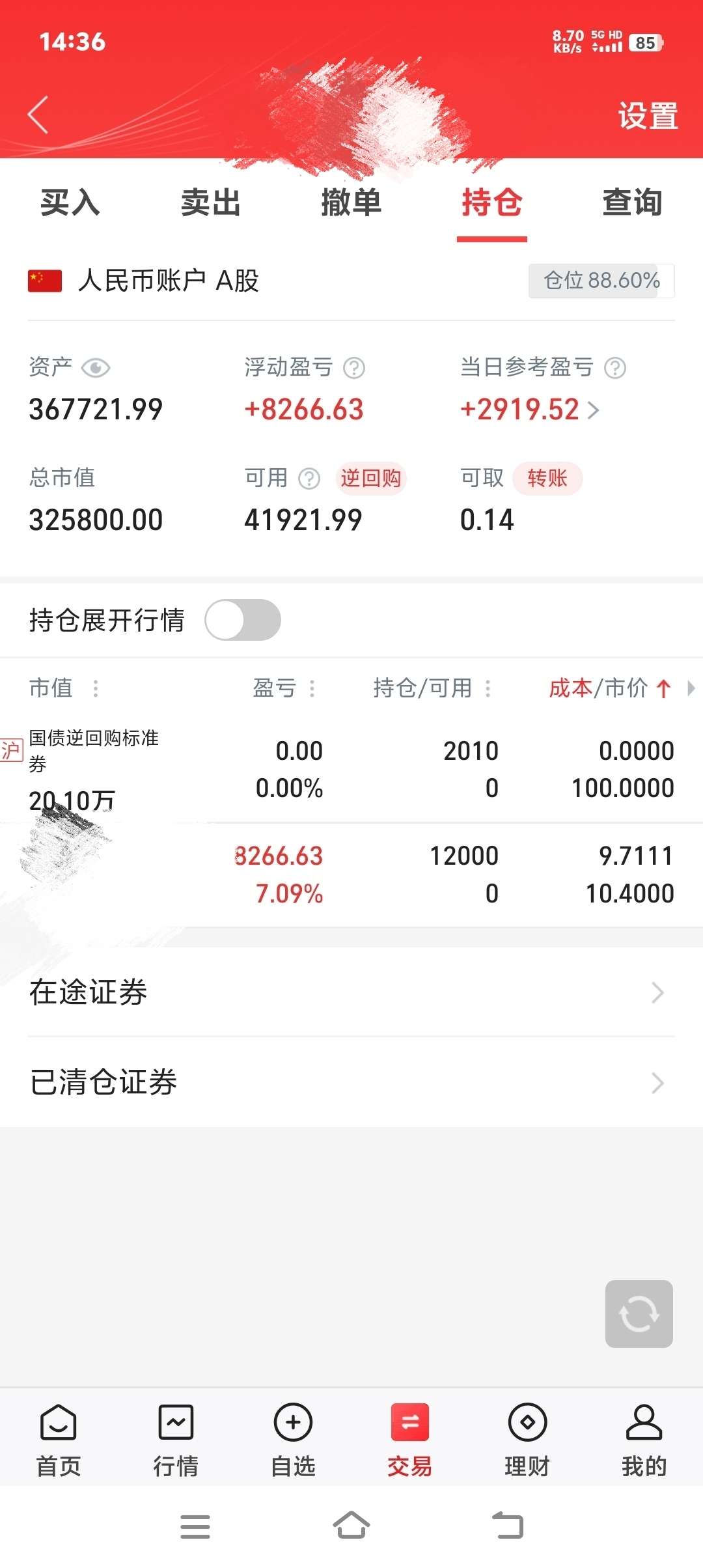Screen dimensions: 703x1568
Task: Switch to the 买入 tab
Action: point(70,203)
